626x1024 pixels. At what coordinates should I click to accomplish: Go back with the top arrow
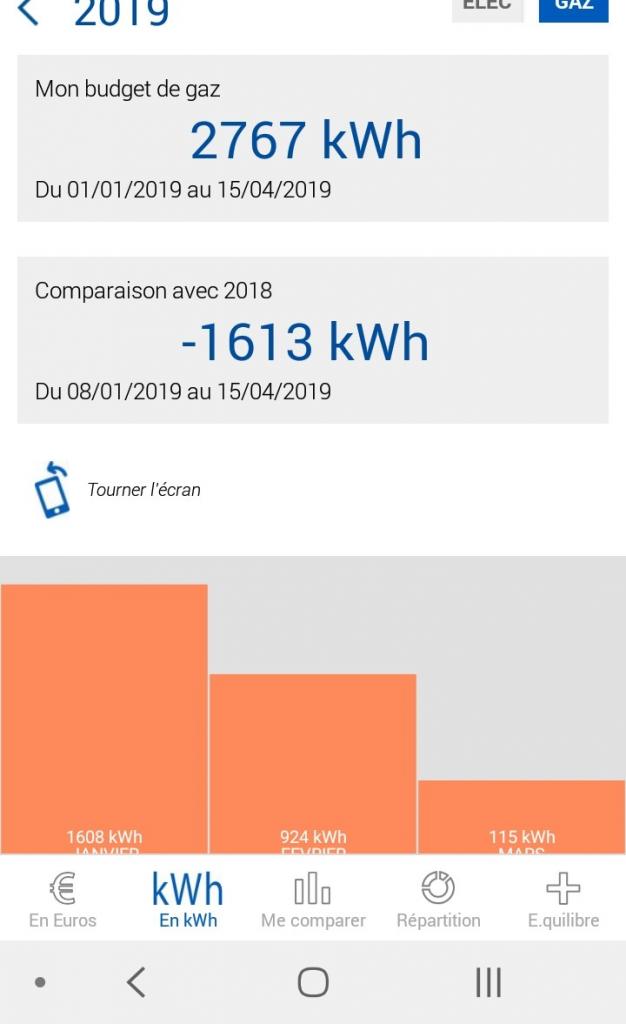29,12
